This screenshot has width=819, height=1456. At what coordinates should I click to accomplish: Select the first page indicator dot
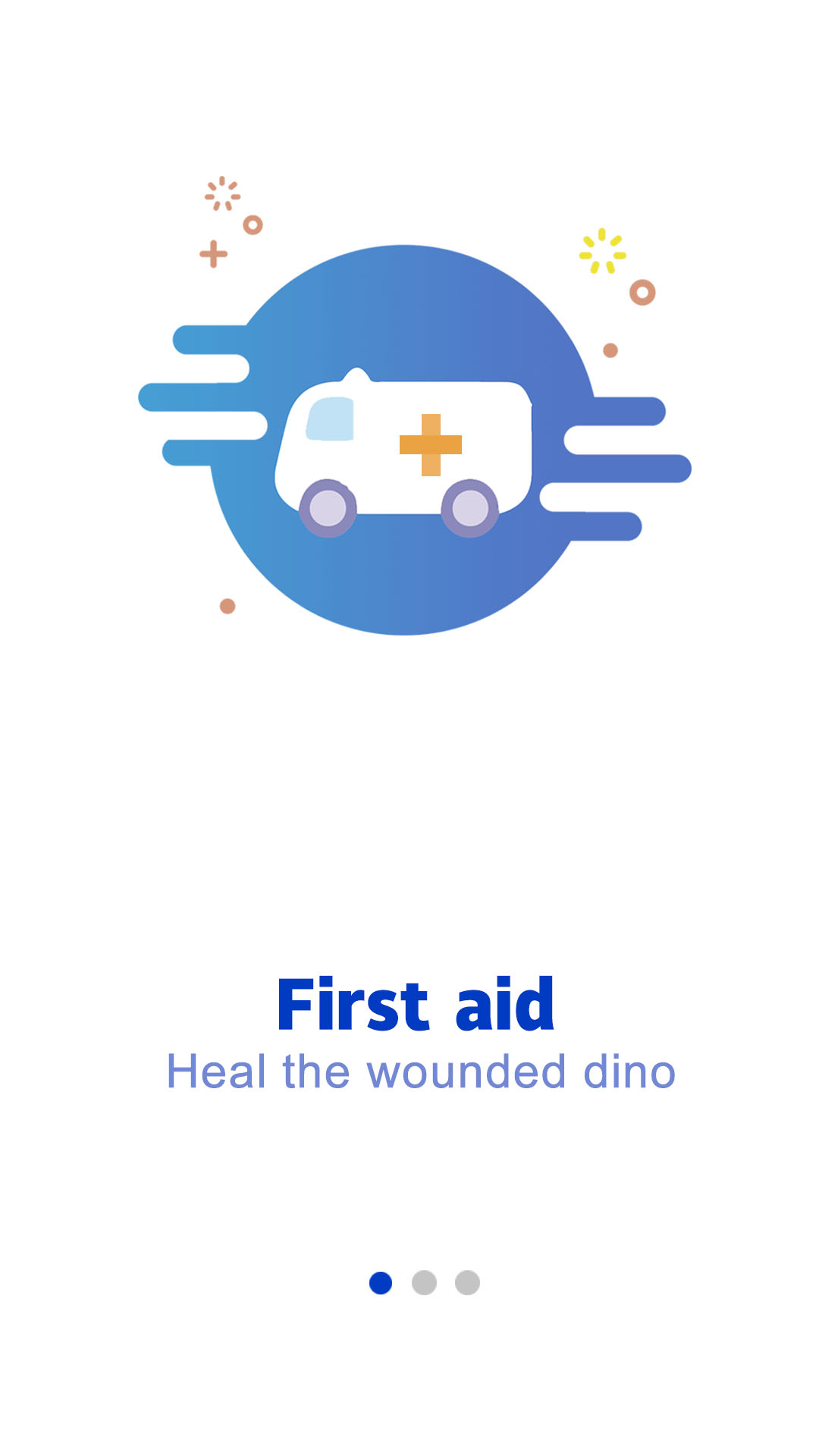[x=381, y=1282]
